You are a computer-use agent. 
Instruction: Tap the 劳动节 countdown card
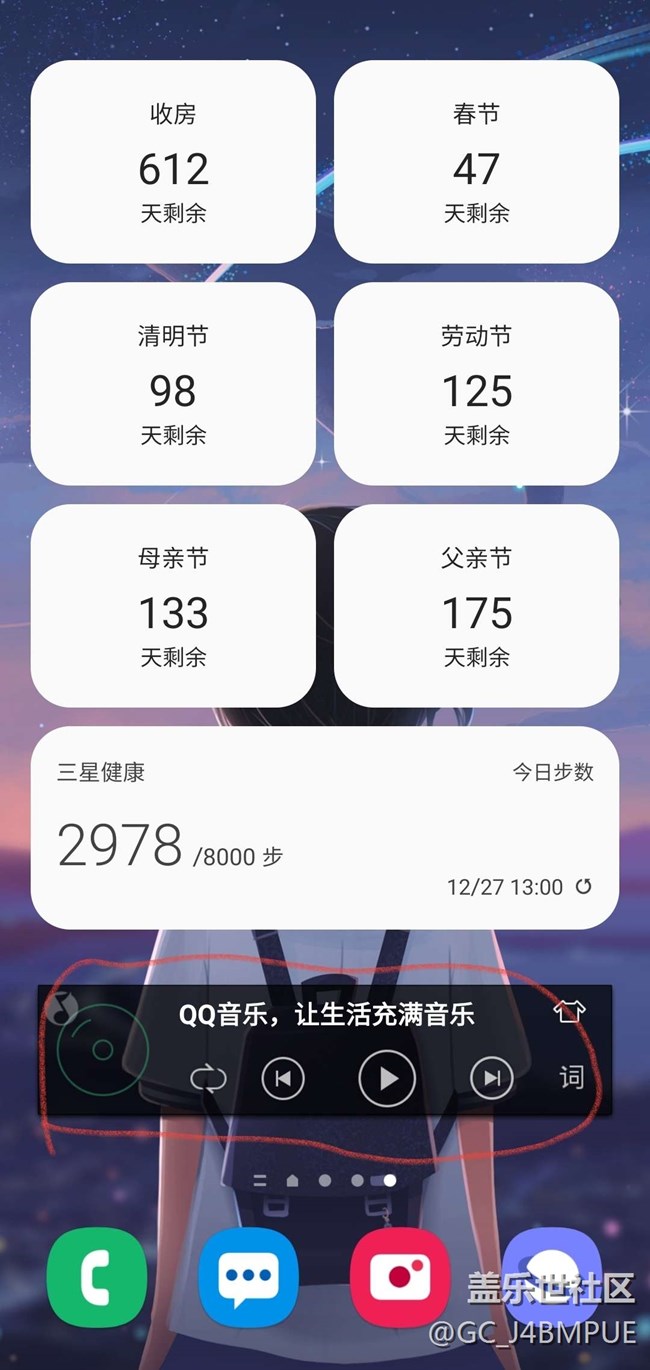point(476,384)
